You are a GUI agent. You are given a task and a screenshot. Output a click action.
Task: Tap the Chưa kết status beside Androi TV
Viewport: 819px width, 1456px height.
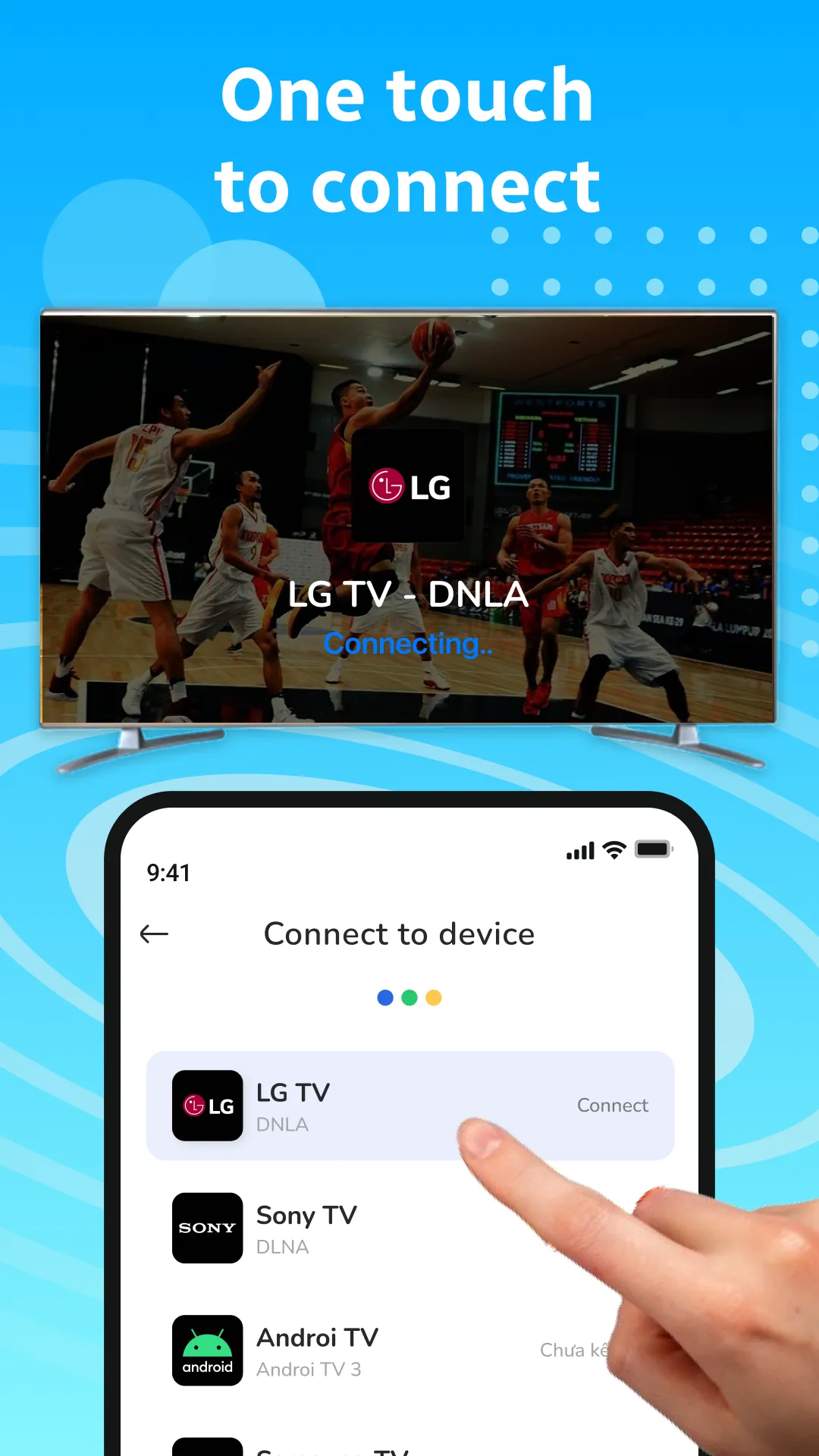click(571, 1350)
